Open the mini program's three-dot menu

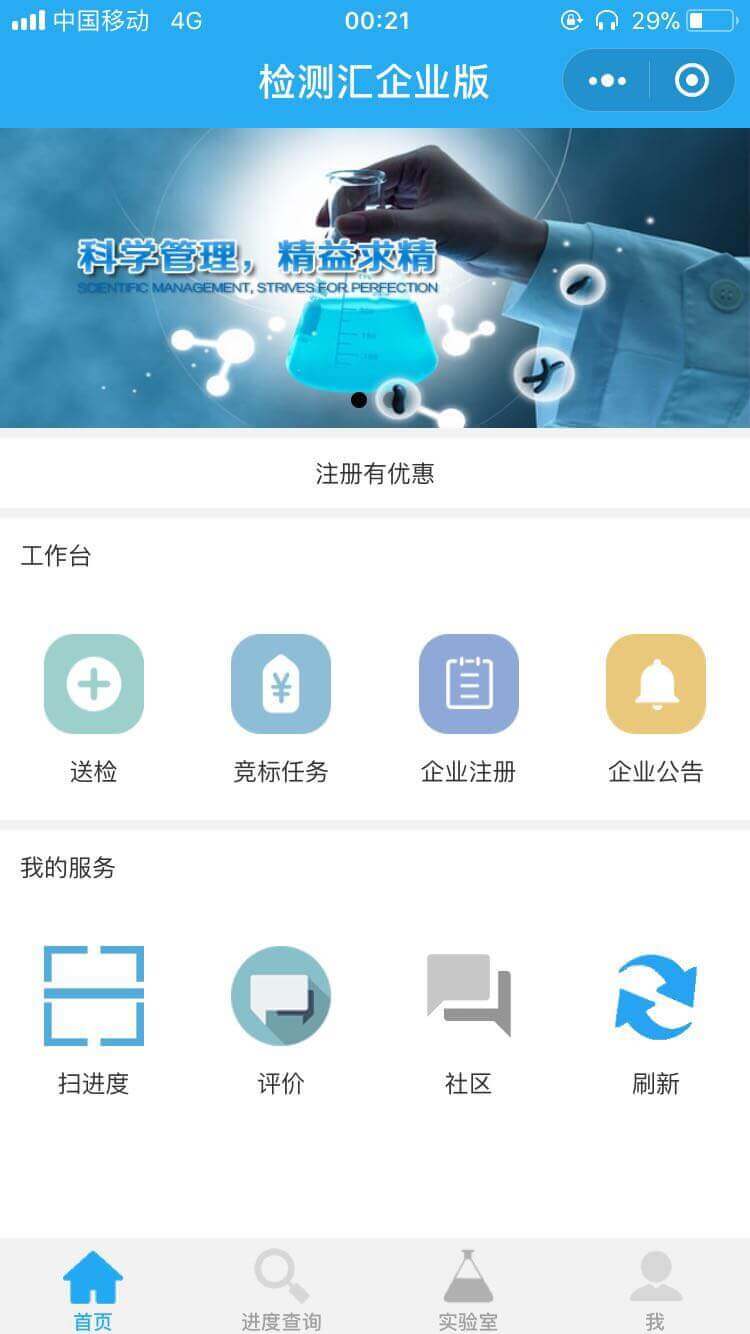(x=607, y=81)
